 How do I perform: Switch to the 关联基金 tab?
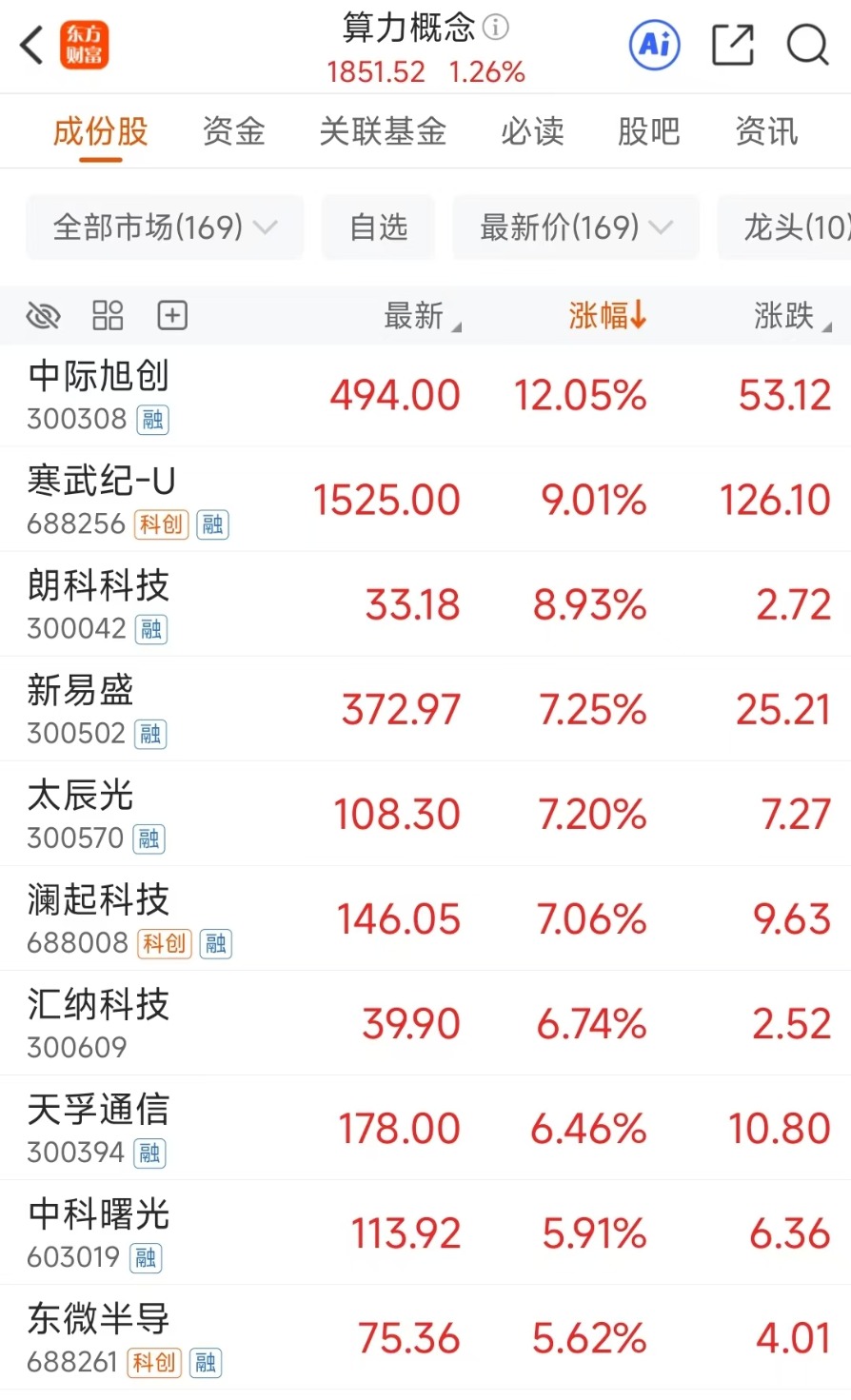[383, 131]
